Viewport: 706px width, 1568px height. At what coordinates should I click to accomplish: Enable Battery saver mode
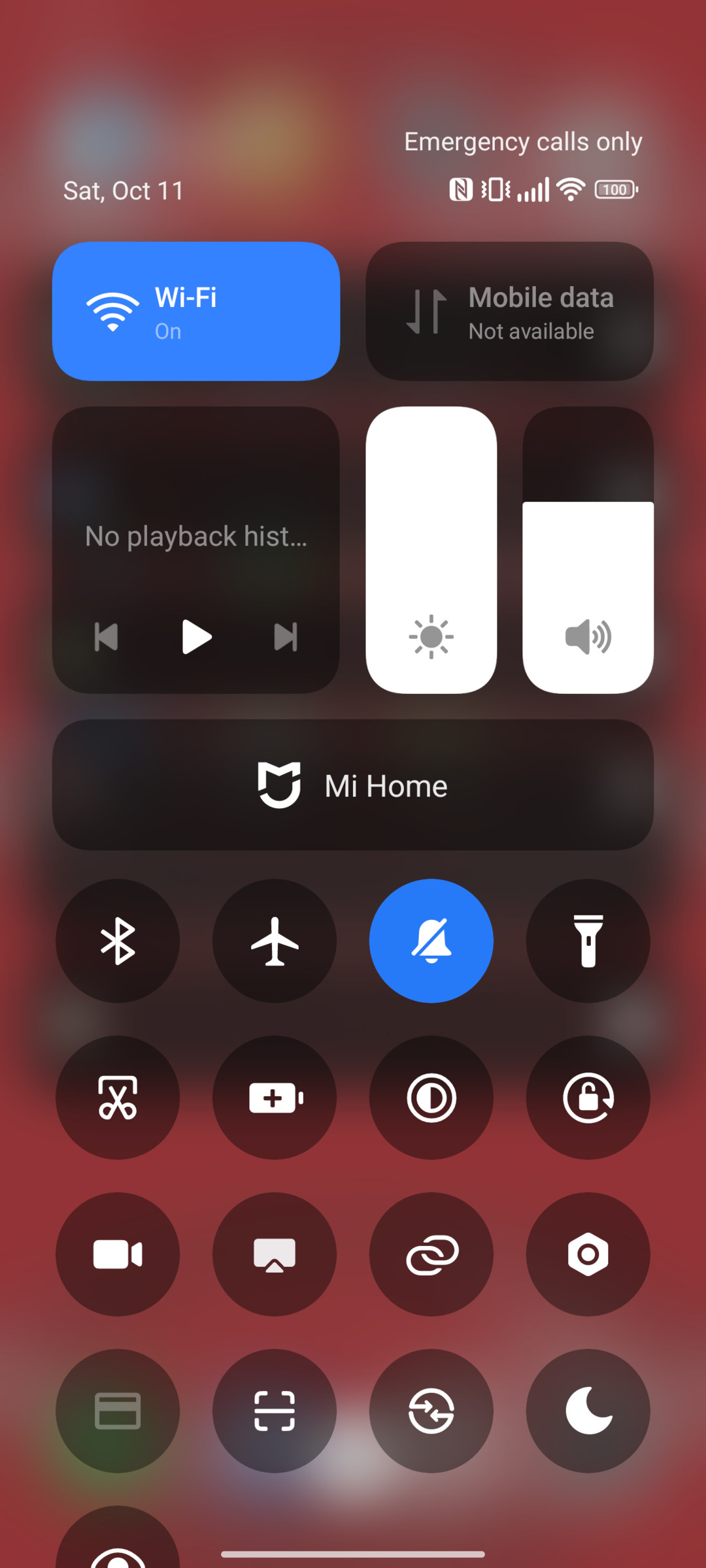pyautogui.click(x=275, y=1098)
